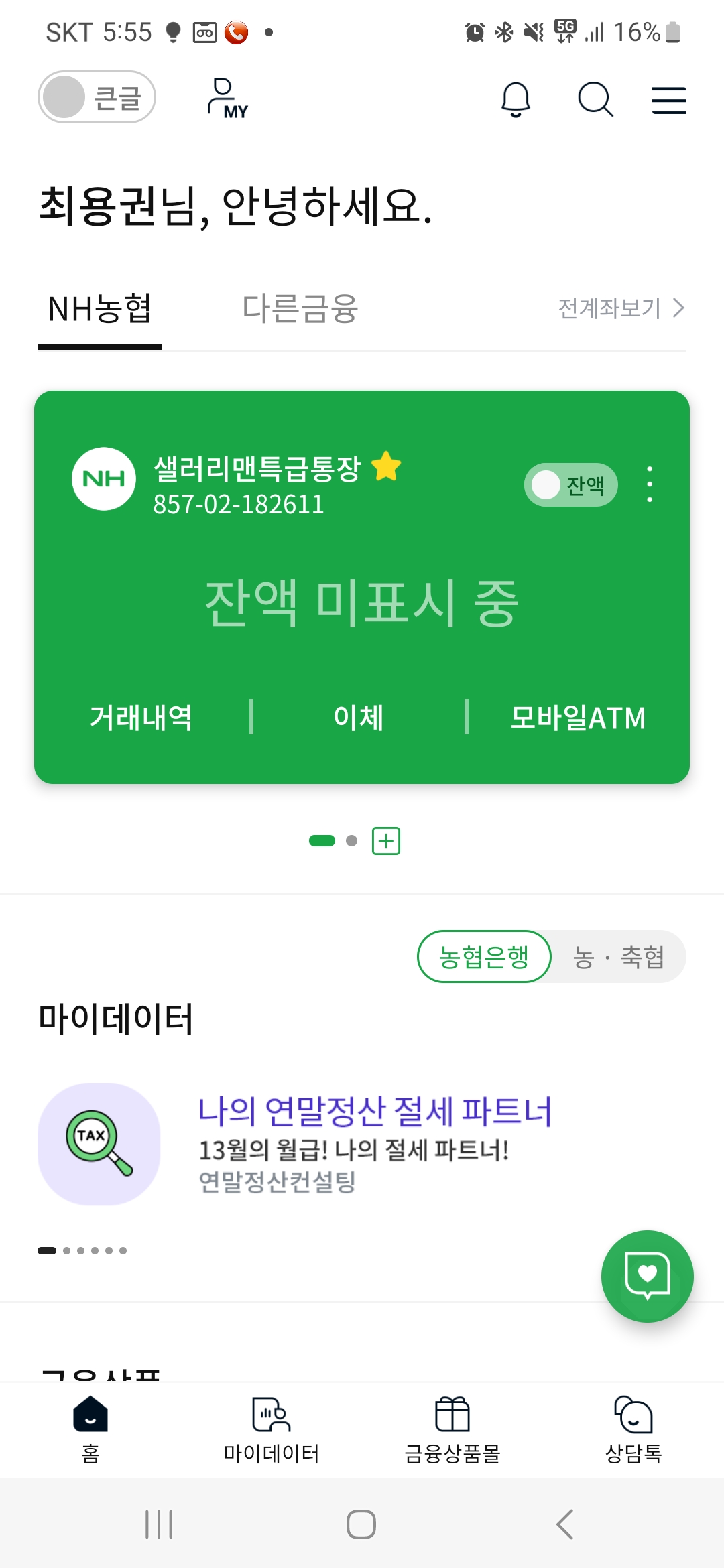This screenshot has height=1568, width=724.
Task: Open the search icon
Action: pyautogui.click(x=595, y=100)
